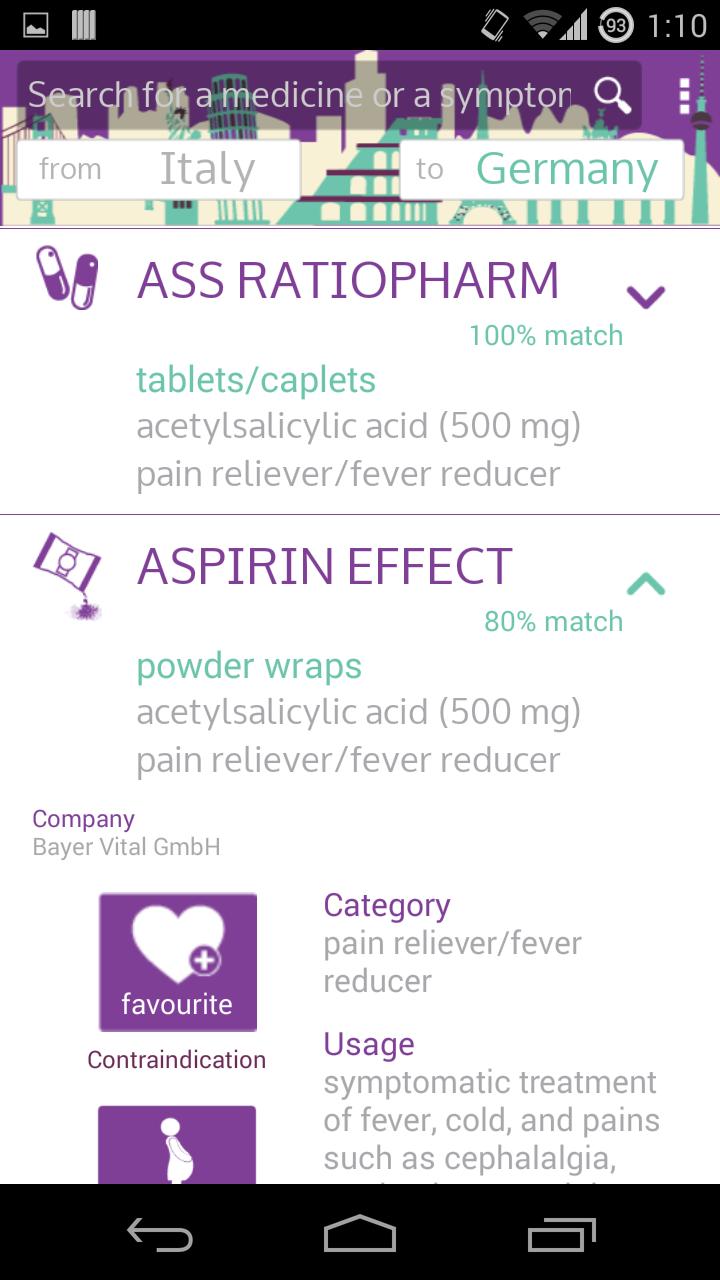
Task: Collapse ASPIRIN EFFECT details
Action: tap(645, 584)
